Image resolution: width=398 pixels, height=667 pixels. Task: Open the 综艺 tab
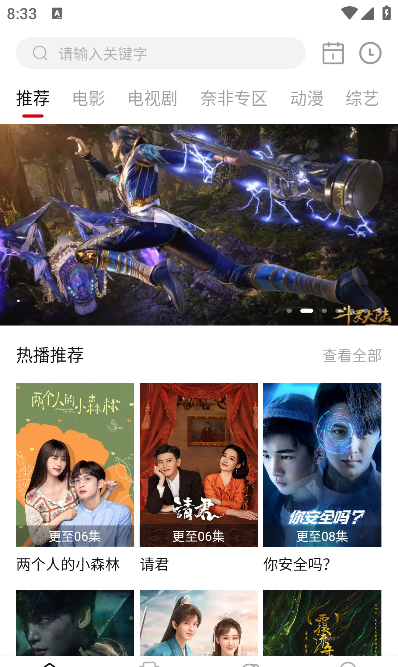click(x=362, y=98)
